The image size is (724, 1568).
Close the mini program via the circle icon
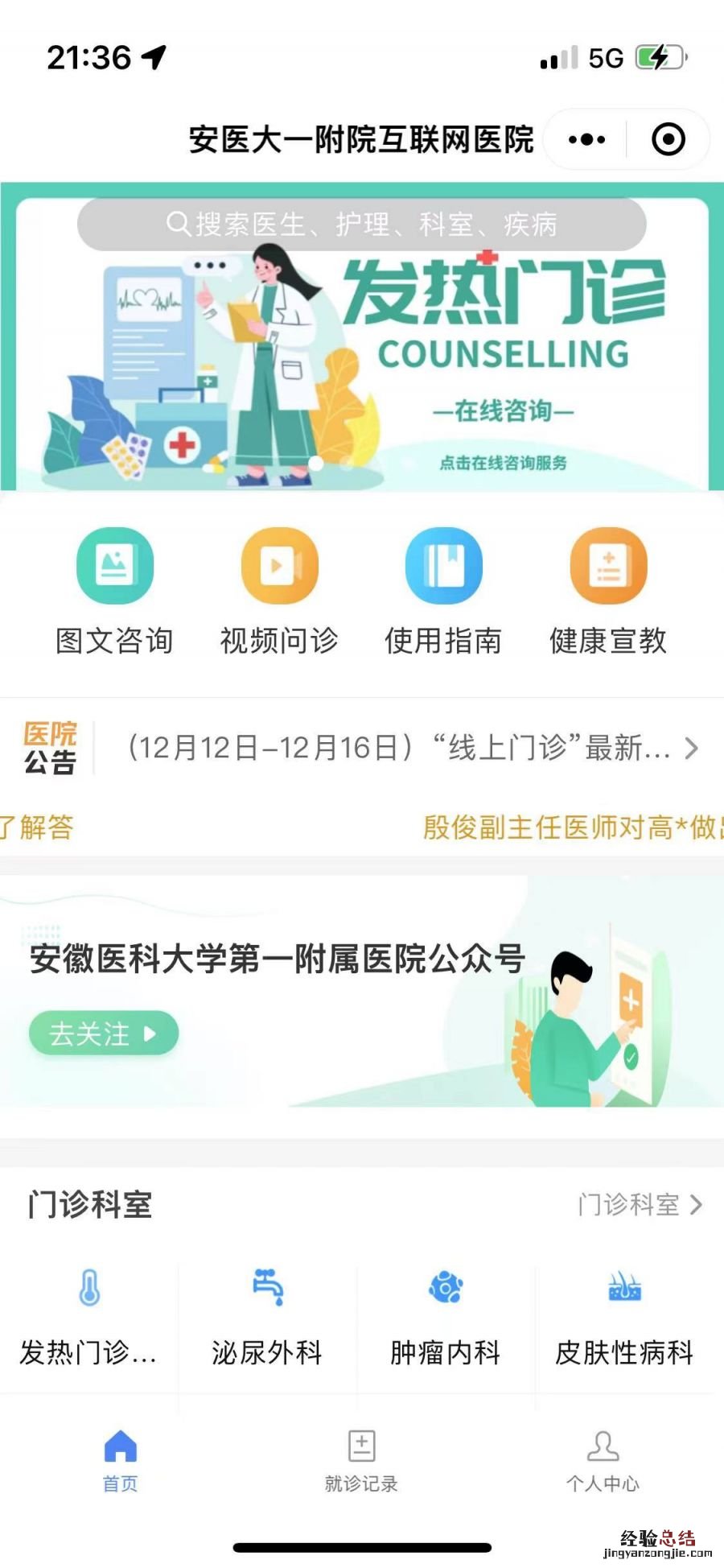[668, 139]
